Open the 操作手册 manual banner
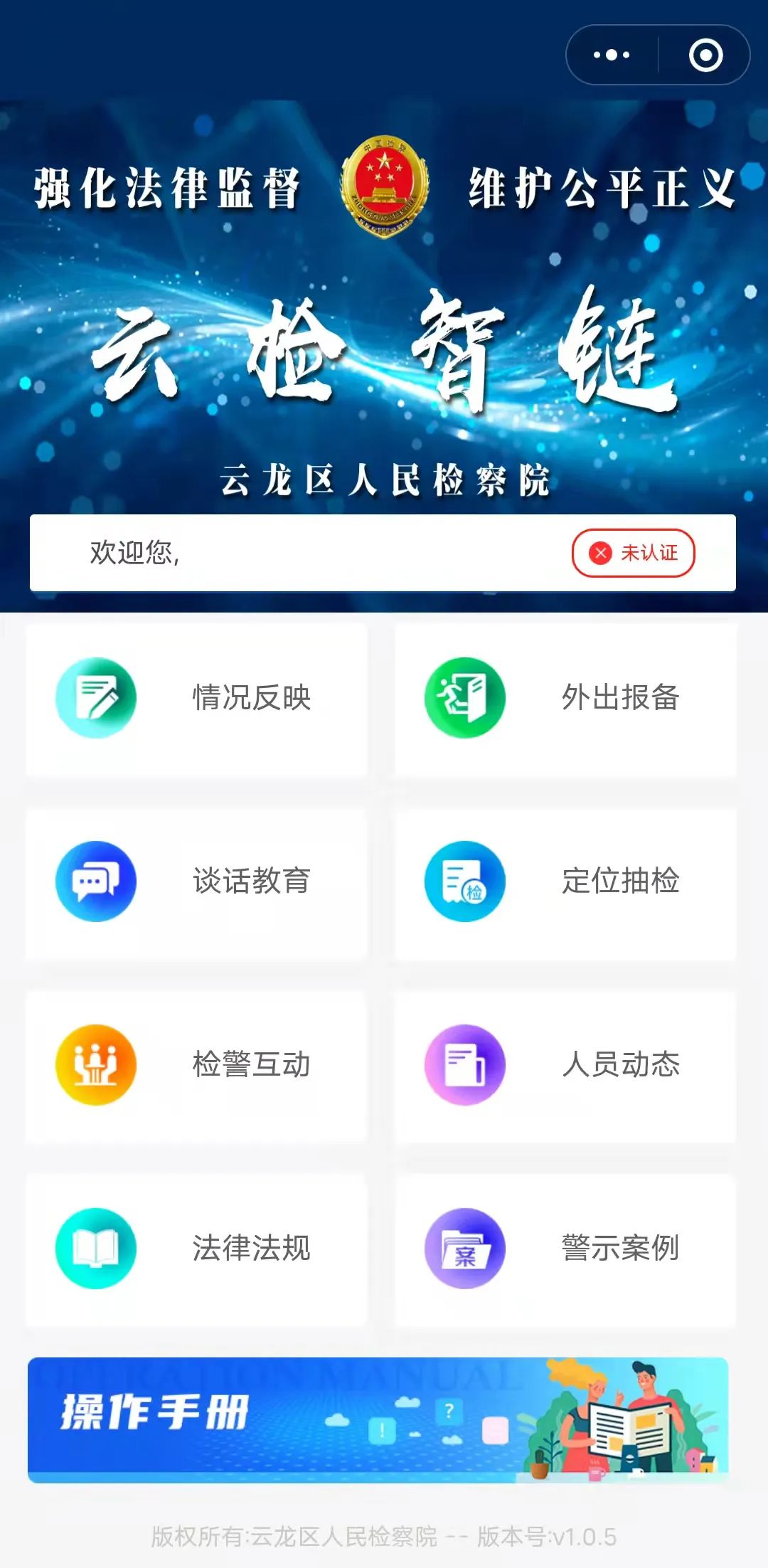This screenshot has height=1568, width=768. point(378,1420)
